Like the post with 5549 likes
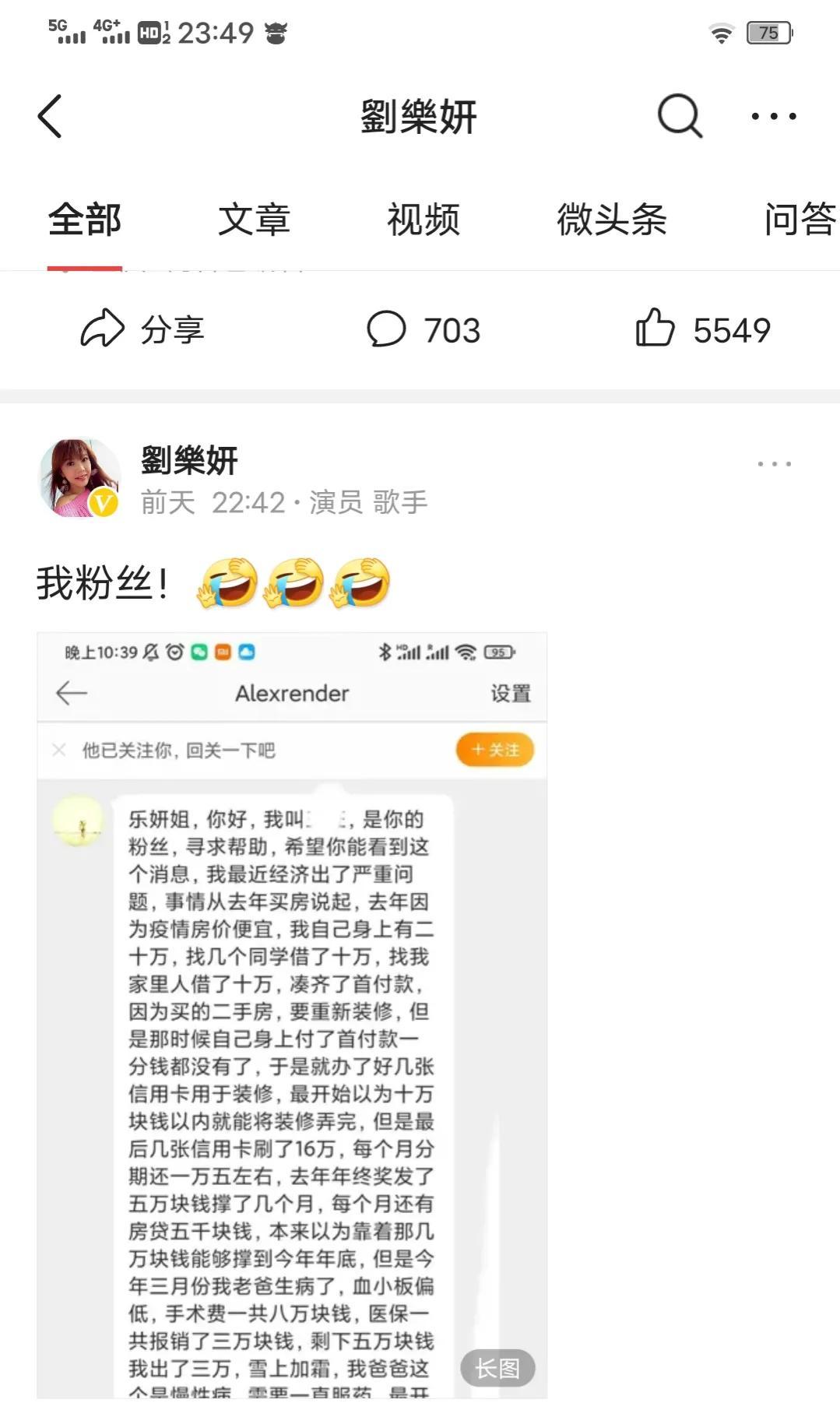 tap(703, 329)
